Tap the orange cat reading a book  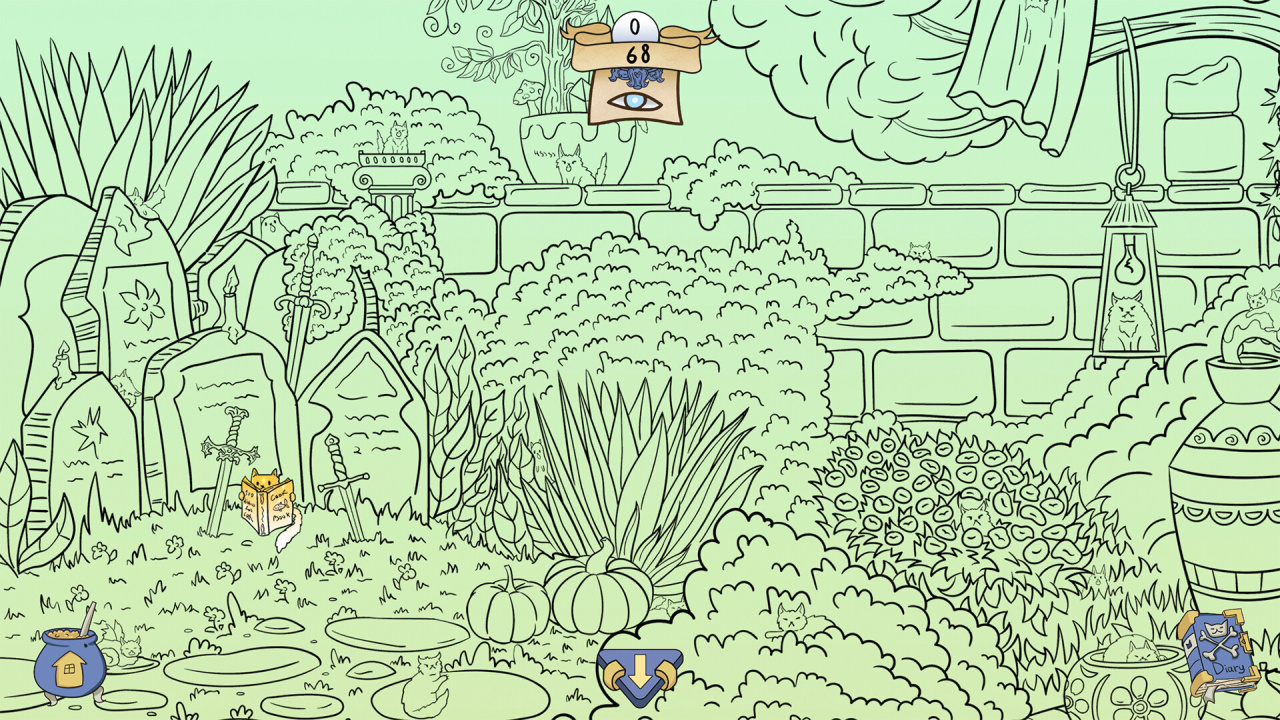coord(267,502)
